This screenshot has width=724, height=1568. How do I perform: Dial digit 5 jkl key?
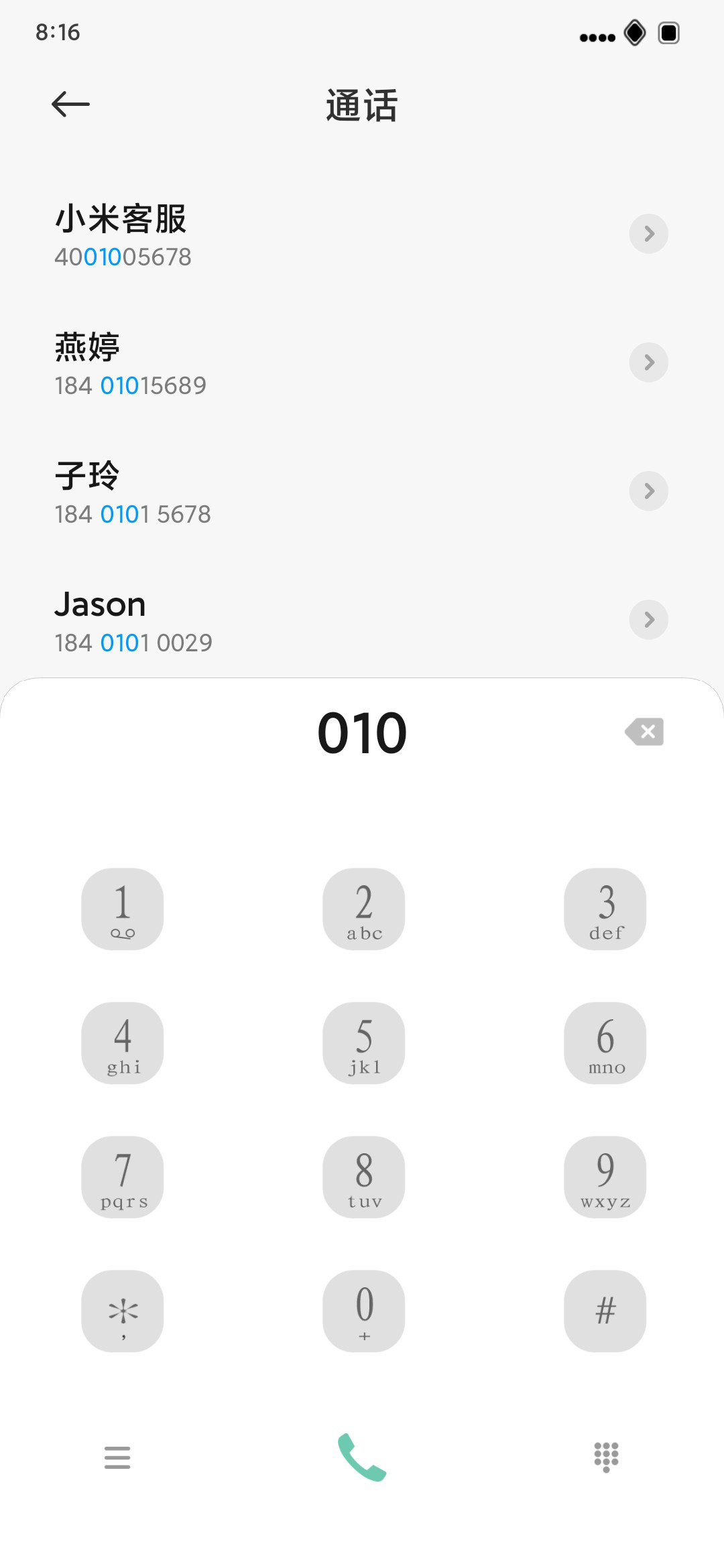tap(363, 1043)
